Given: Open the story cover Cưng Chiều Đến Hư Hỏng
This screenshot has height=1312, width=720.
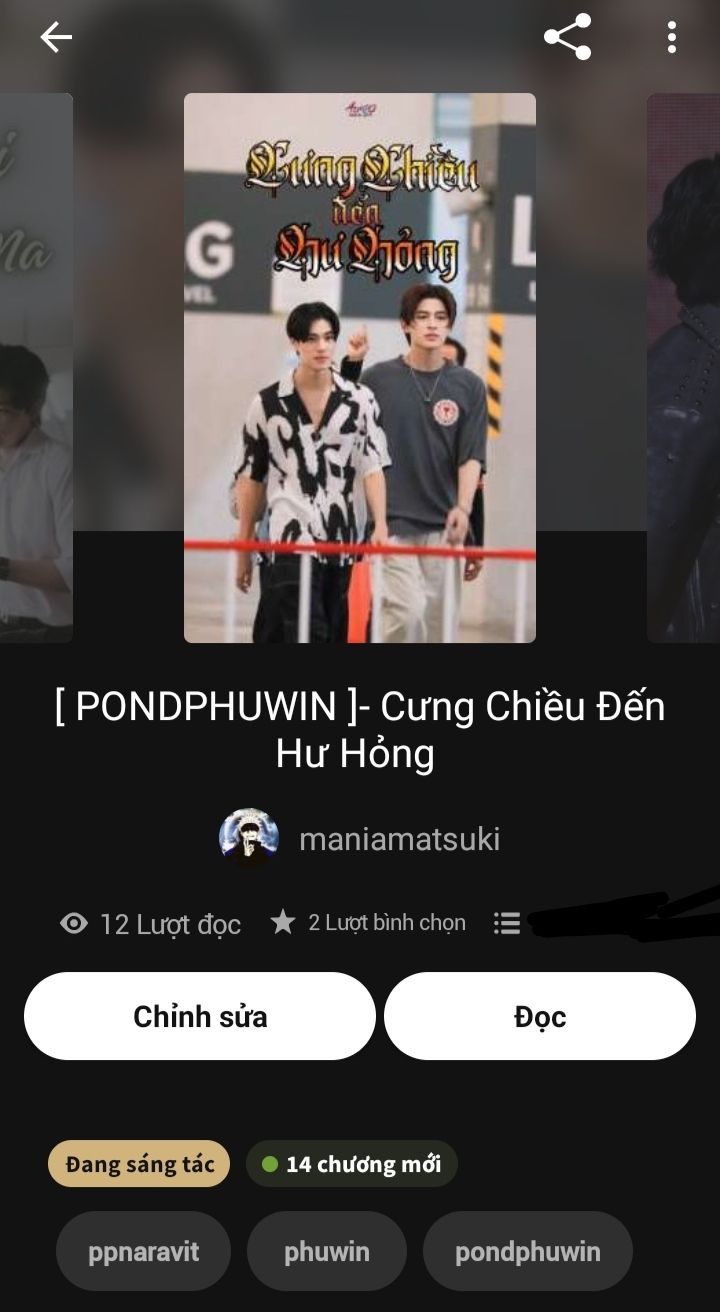Looking at the screenshot, I should point(360,368).
